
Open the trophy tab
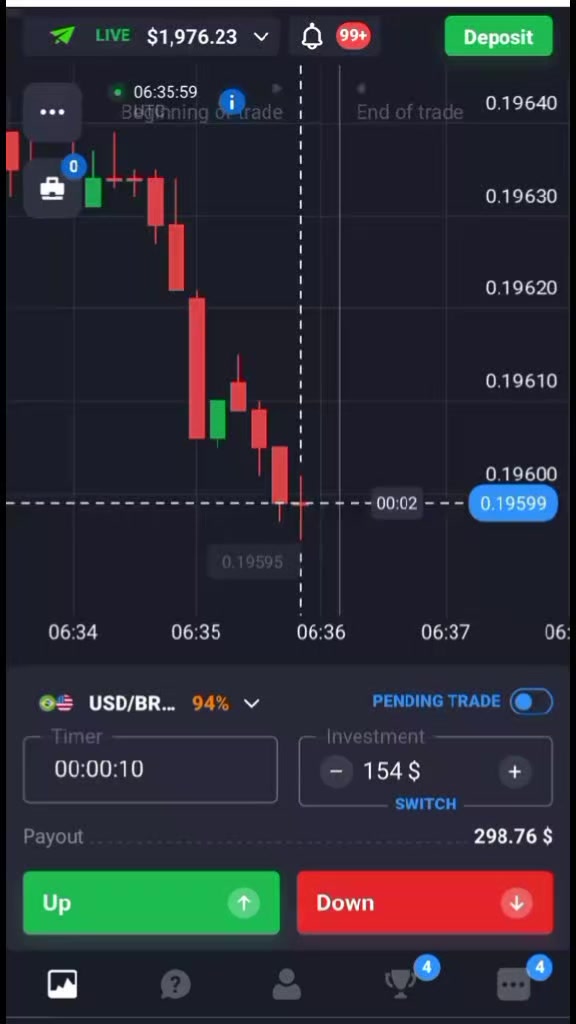[400, 984]
